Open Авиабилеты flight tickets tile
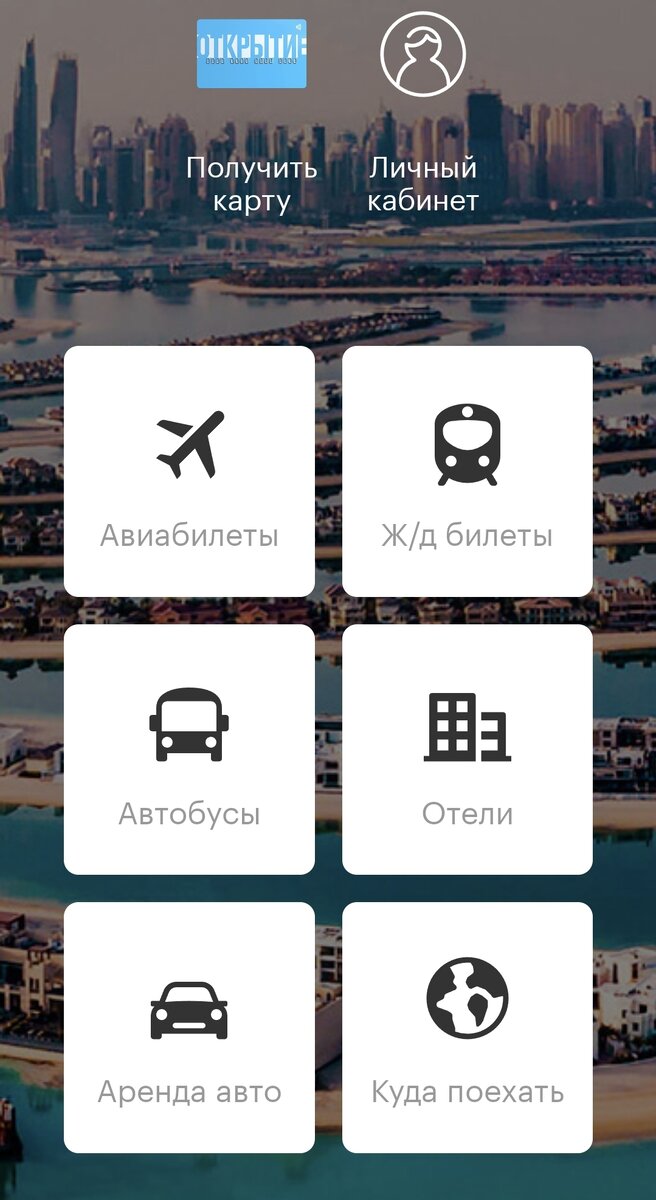 click(x=189, y=471)
